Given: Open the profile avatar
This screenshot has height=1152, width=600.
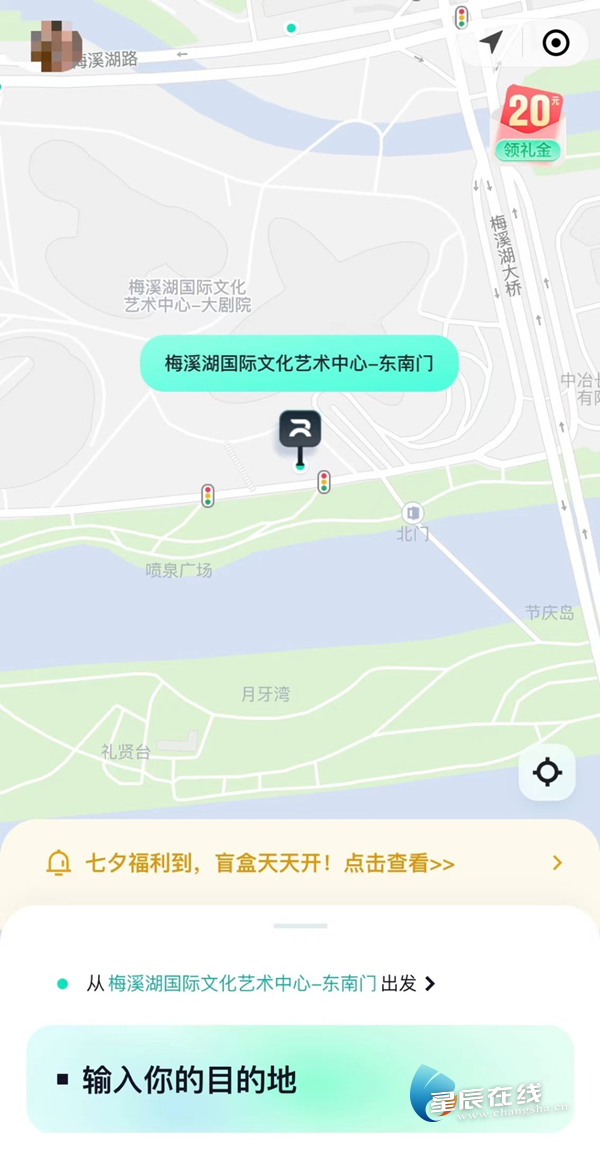Looking at the screenshot, I should (x=56, y=46).
